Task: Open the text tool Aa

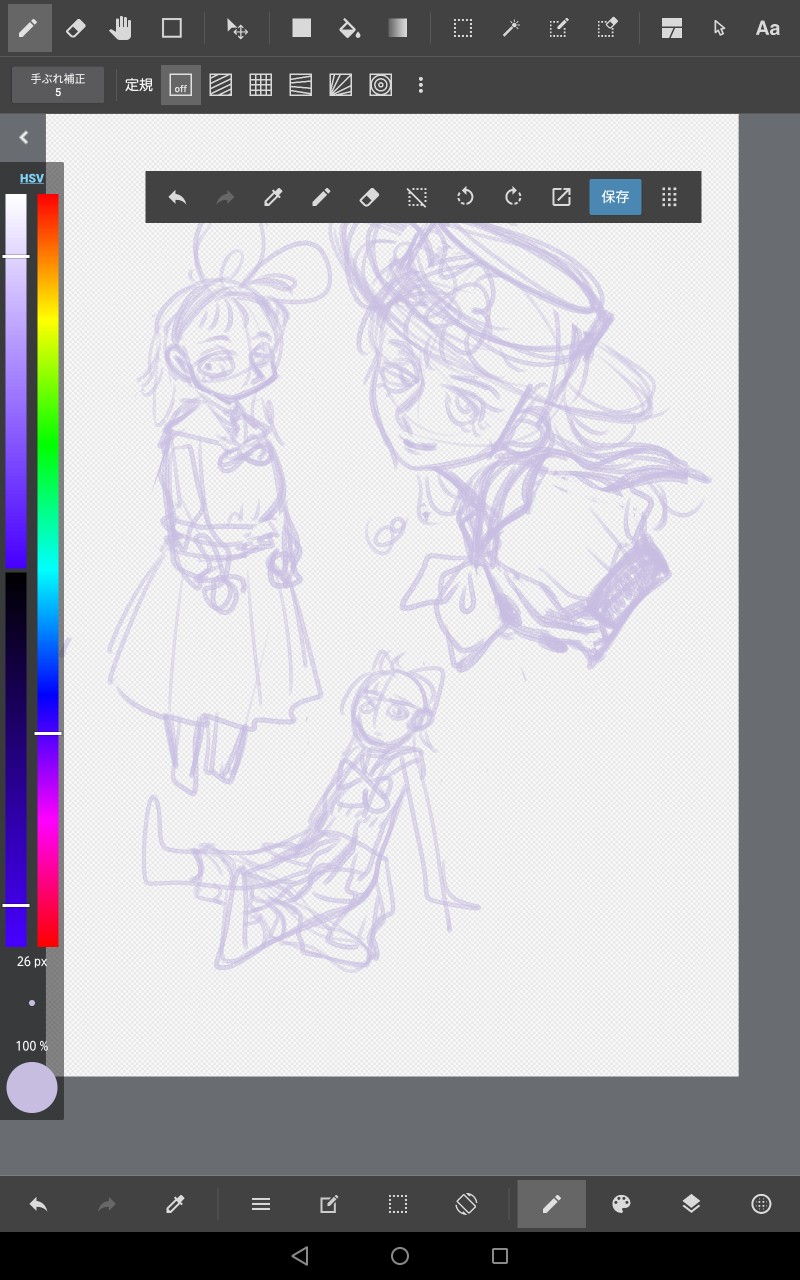Action: tap(767, 28)
